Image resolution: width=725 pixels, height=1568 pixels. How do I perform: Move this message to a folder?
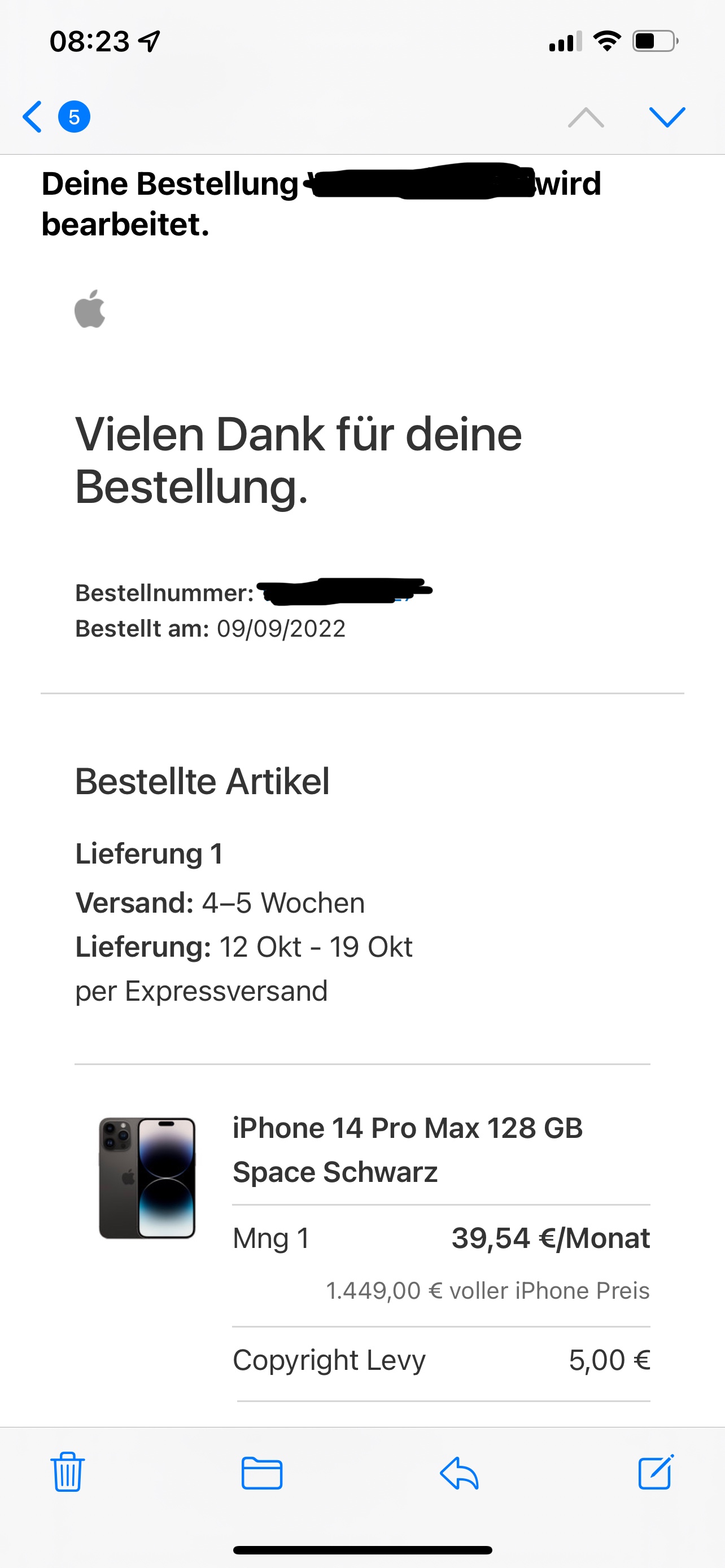click(262, 1473)
